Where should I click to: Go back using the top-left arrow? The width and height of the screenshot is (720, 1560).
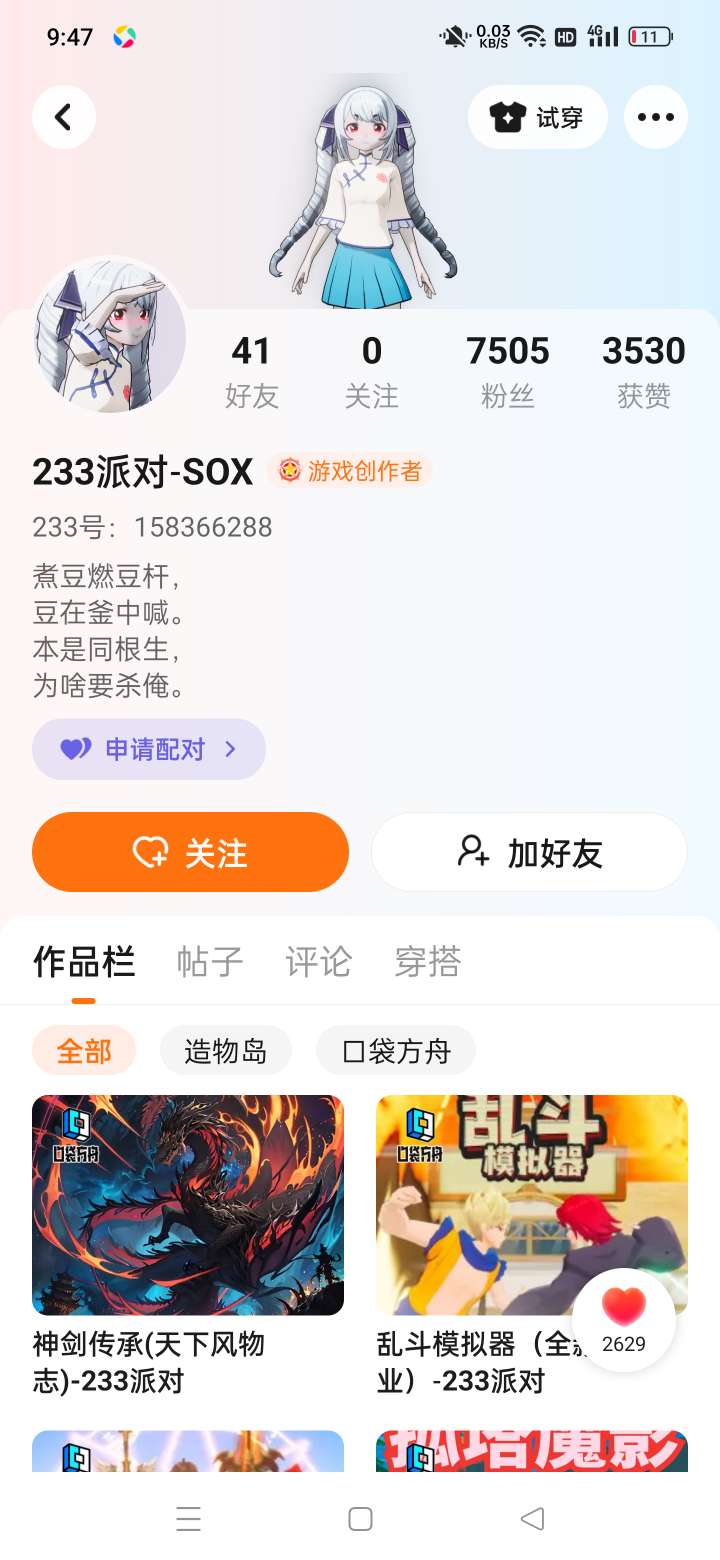tap(64, 117)
